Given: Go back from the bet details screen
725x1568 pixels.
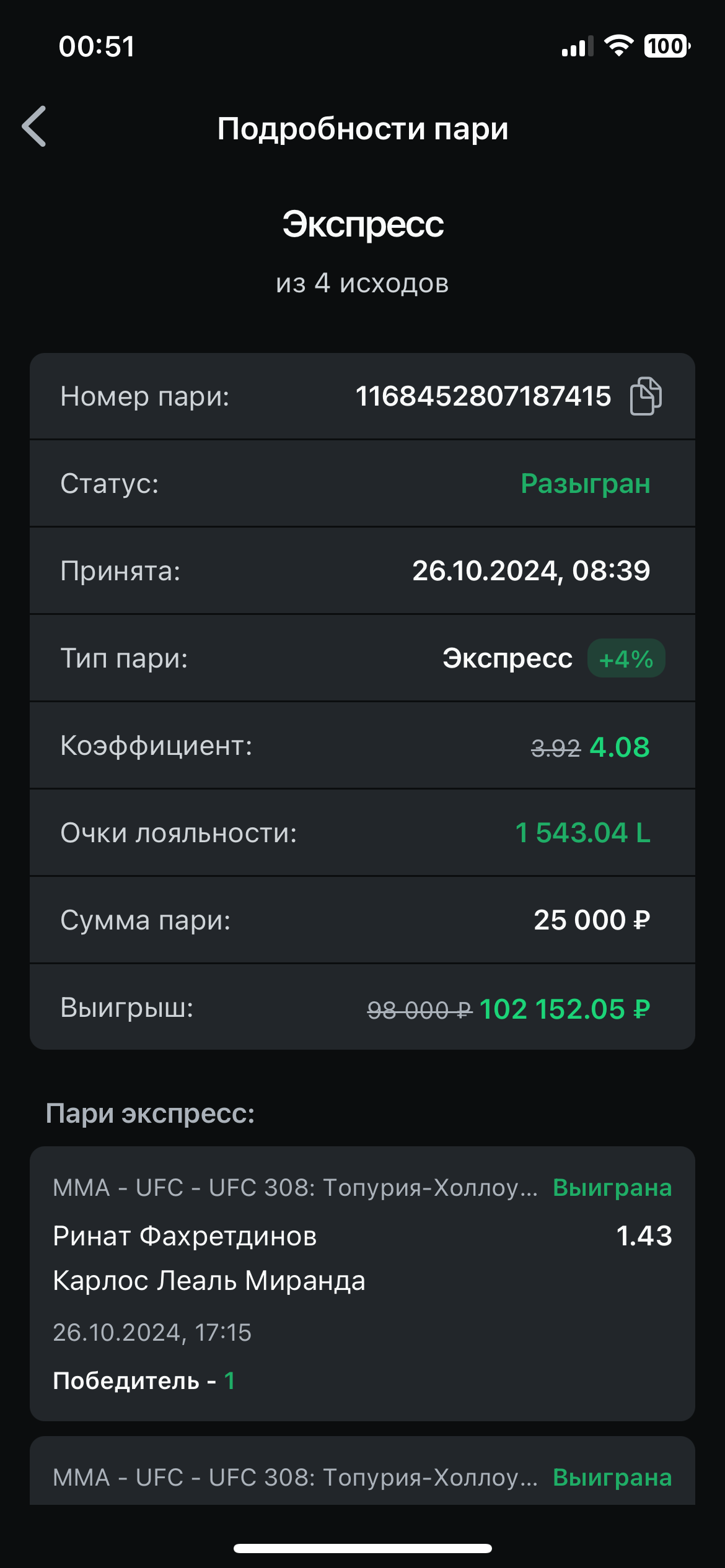Looking at the screenshot, I should pyautogui.click(x=34, y=126).
